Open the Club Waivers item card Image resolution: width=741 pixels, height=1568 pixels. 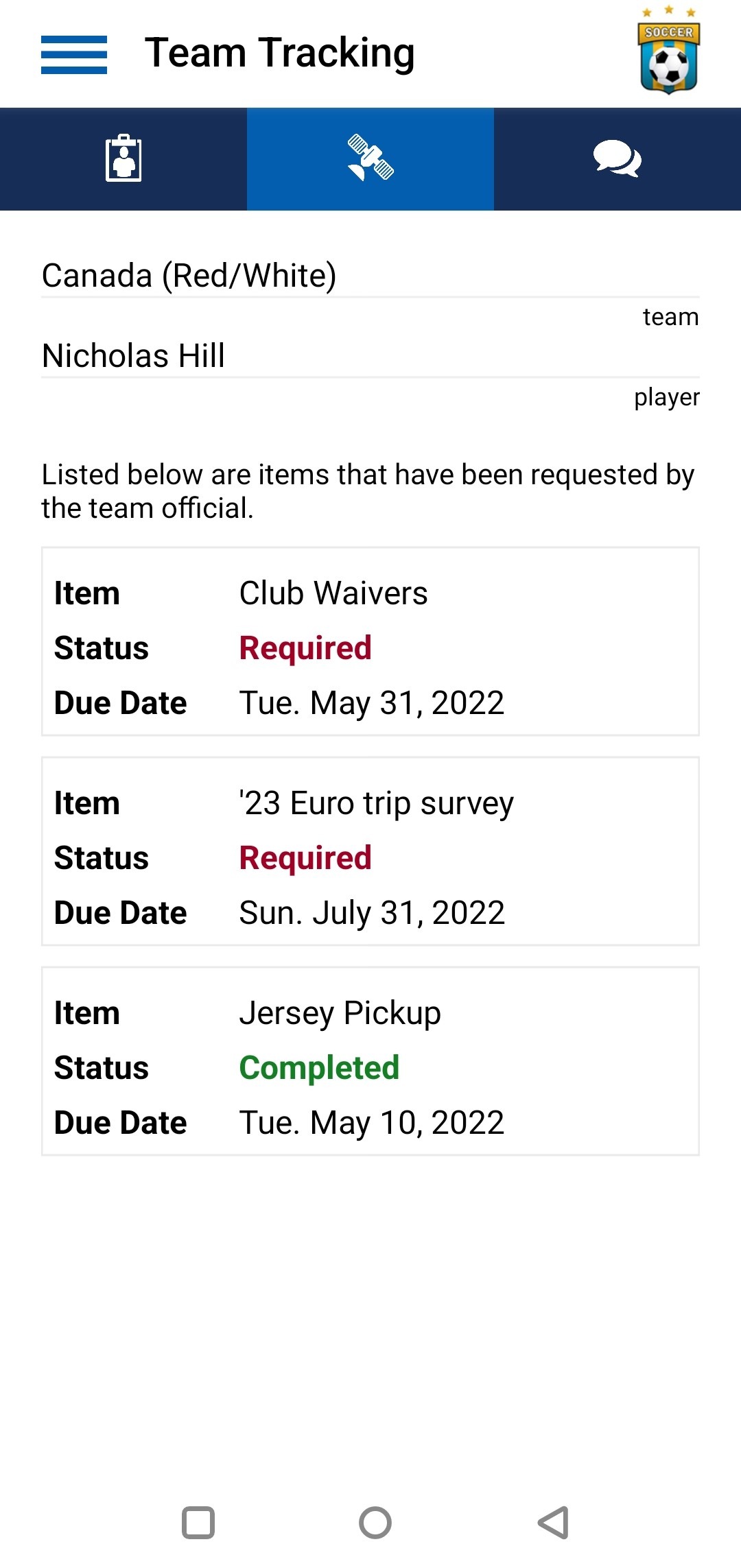point(370,641)
